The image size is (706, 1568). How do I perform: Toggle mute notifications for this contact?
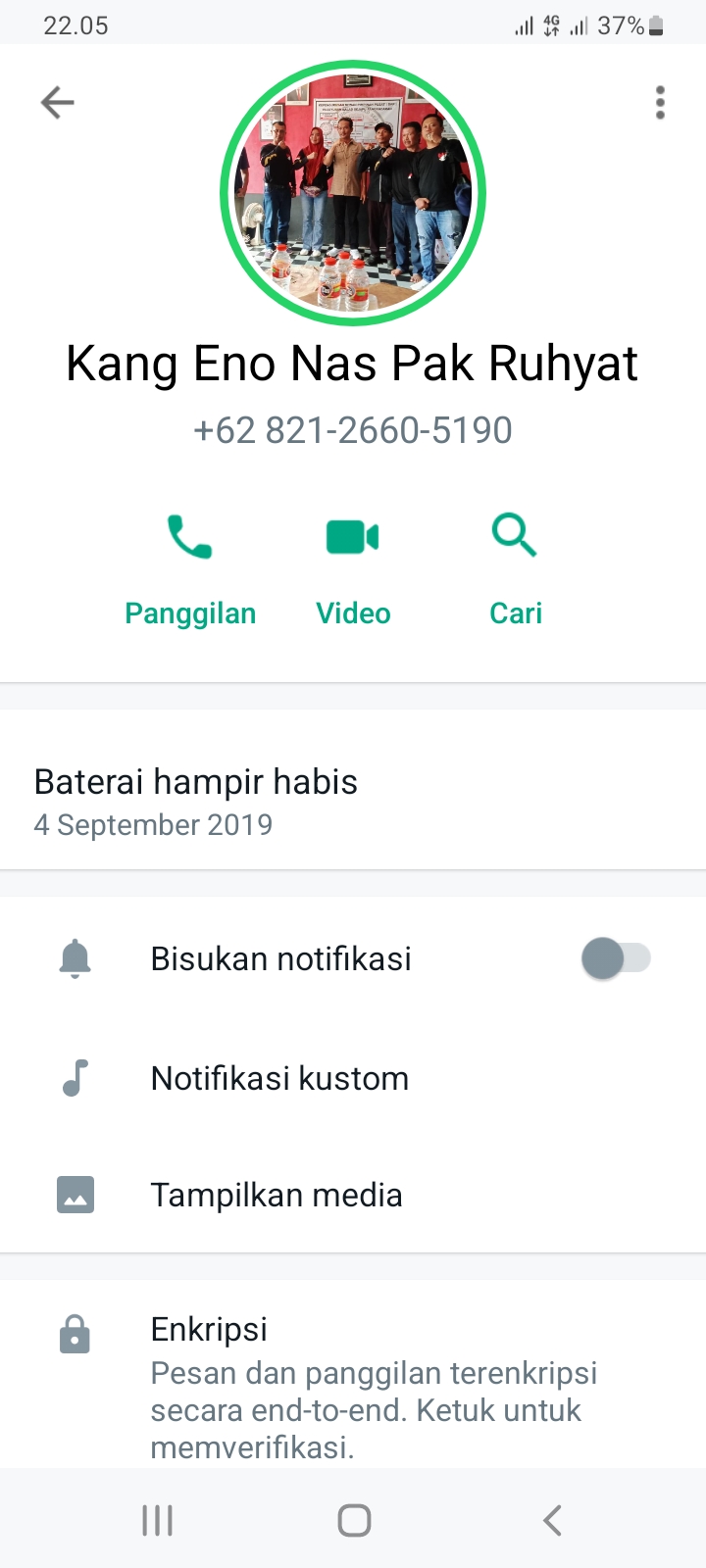coord(617,958)
